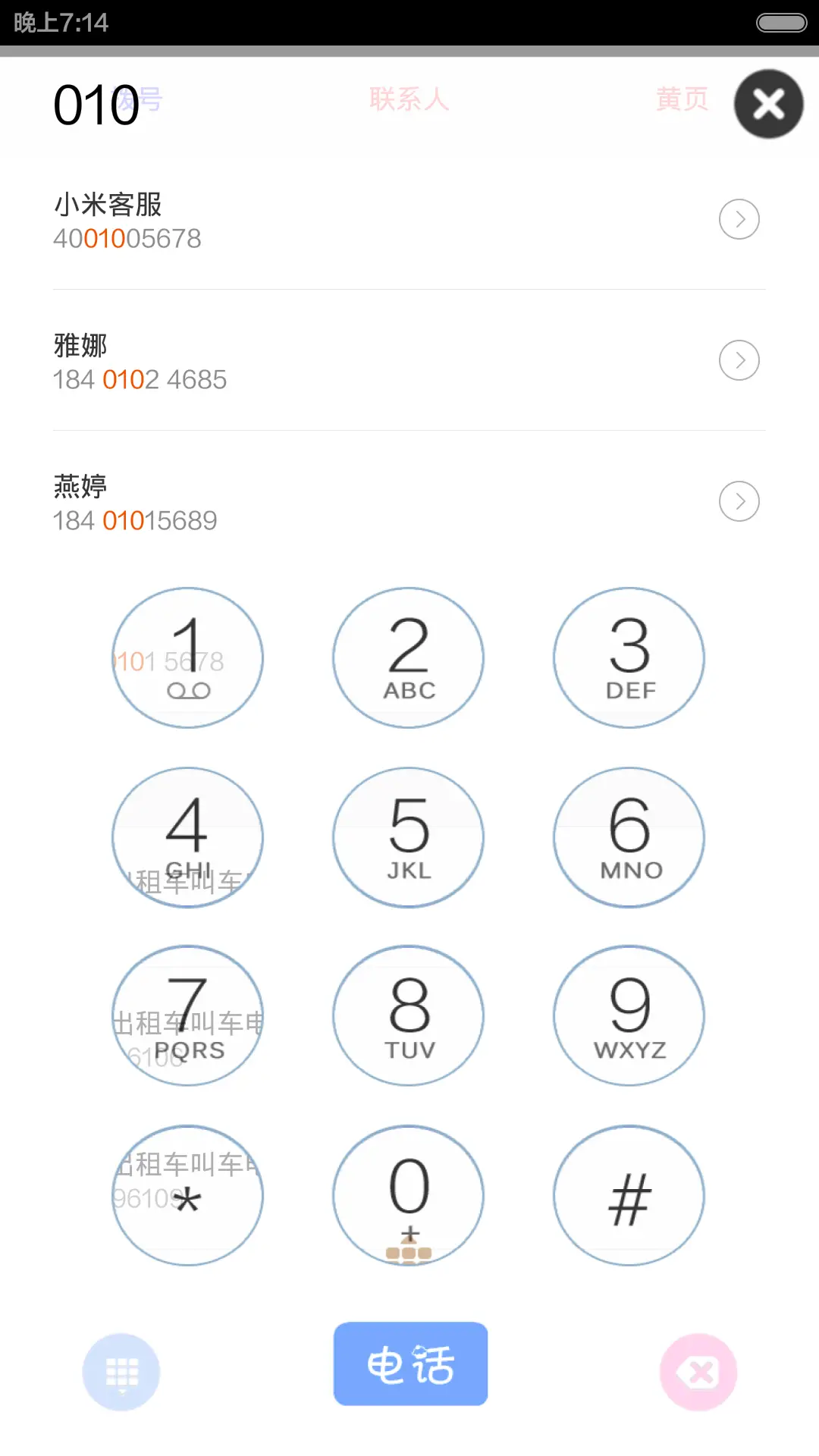Select 雅娜 contact entry 184 0102 4685

(x=303, y=362)
